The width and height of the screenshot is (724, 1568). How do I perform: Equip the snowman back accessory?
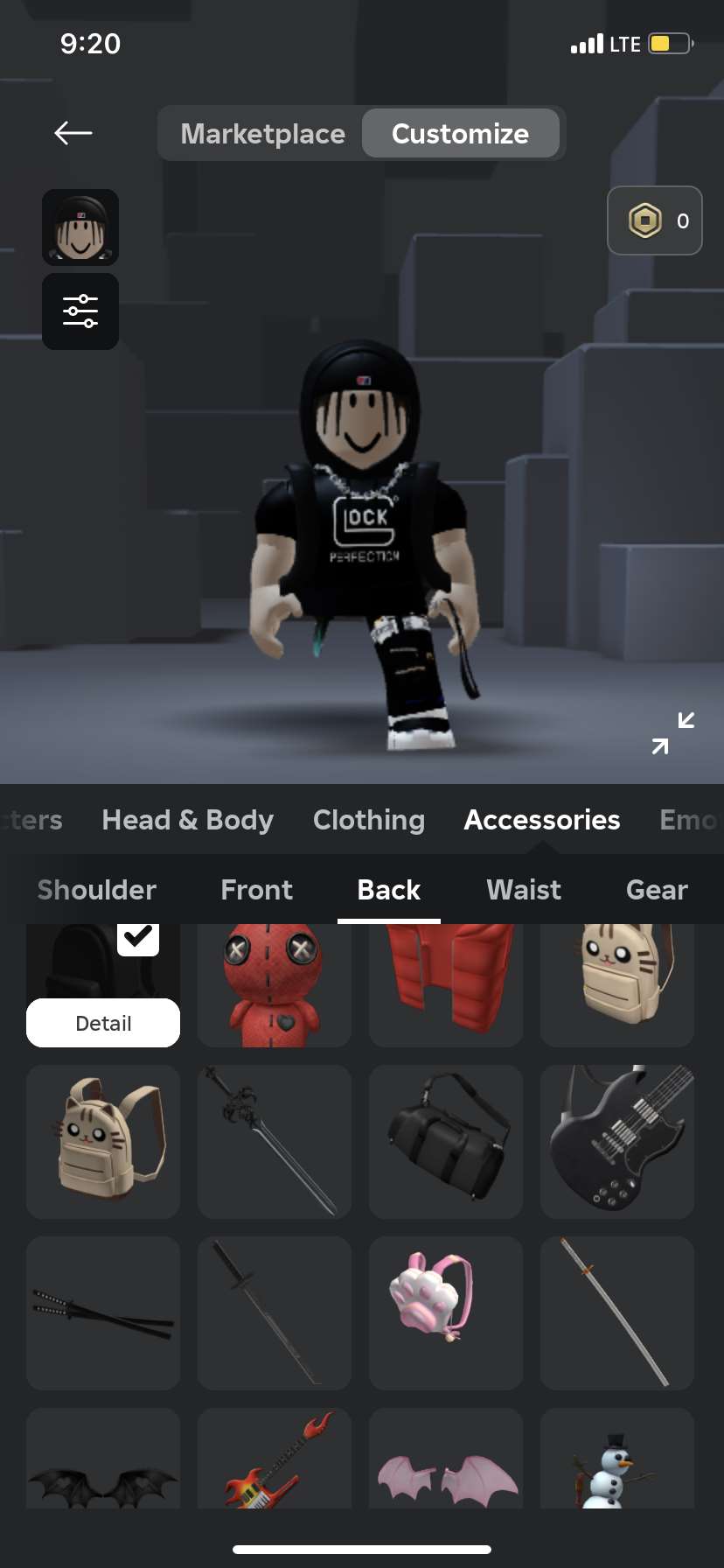point(617,1458)
